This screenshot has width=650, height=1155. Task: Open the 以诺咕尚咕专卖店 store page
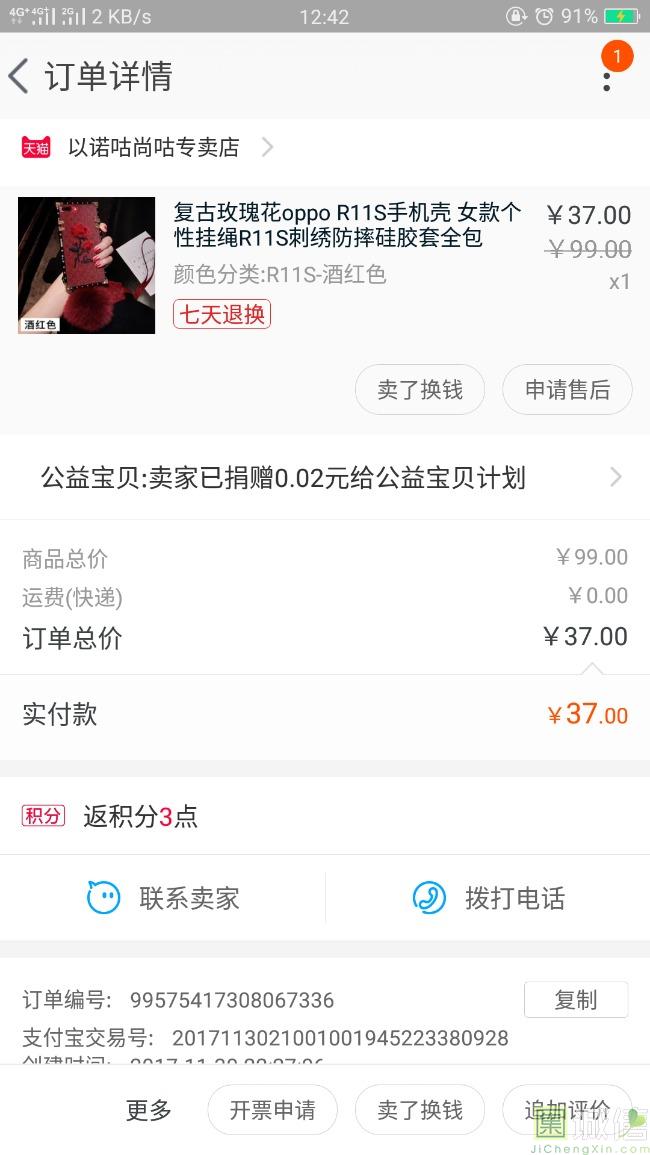coord(154,148)
